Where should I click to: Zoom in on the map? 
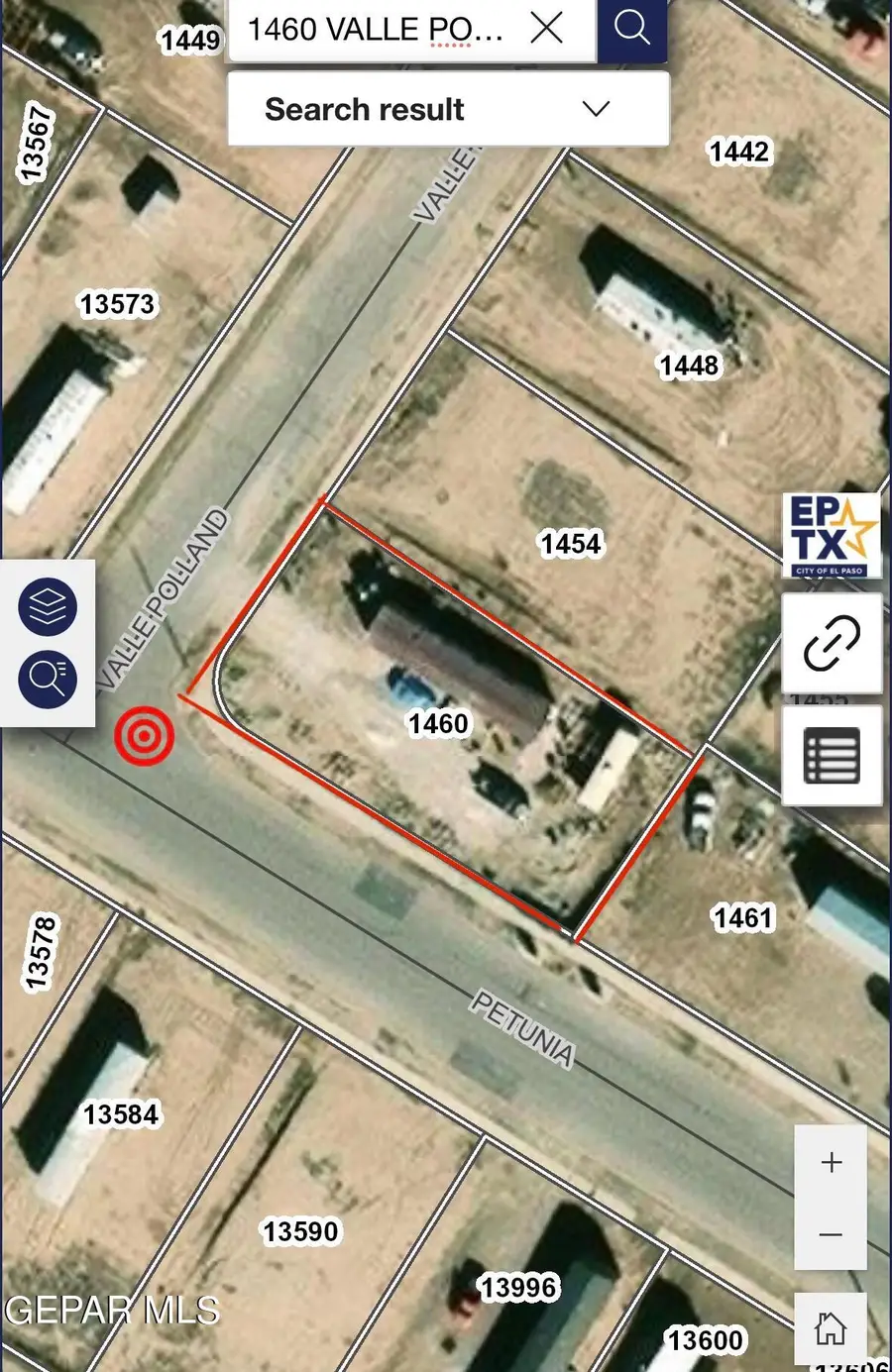(x=831, y=1162)
